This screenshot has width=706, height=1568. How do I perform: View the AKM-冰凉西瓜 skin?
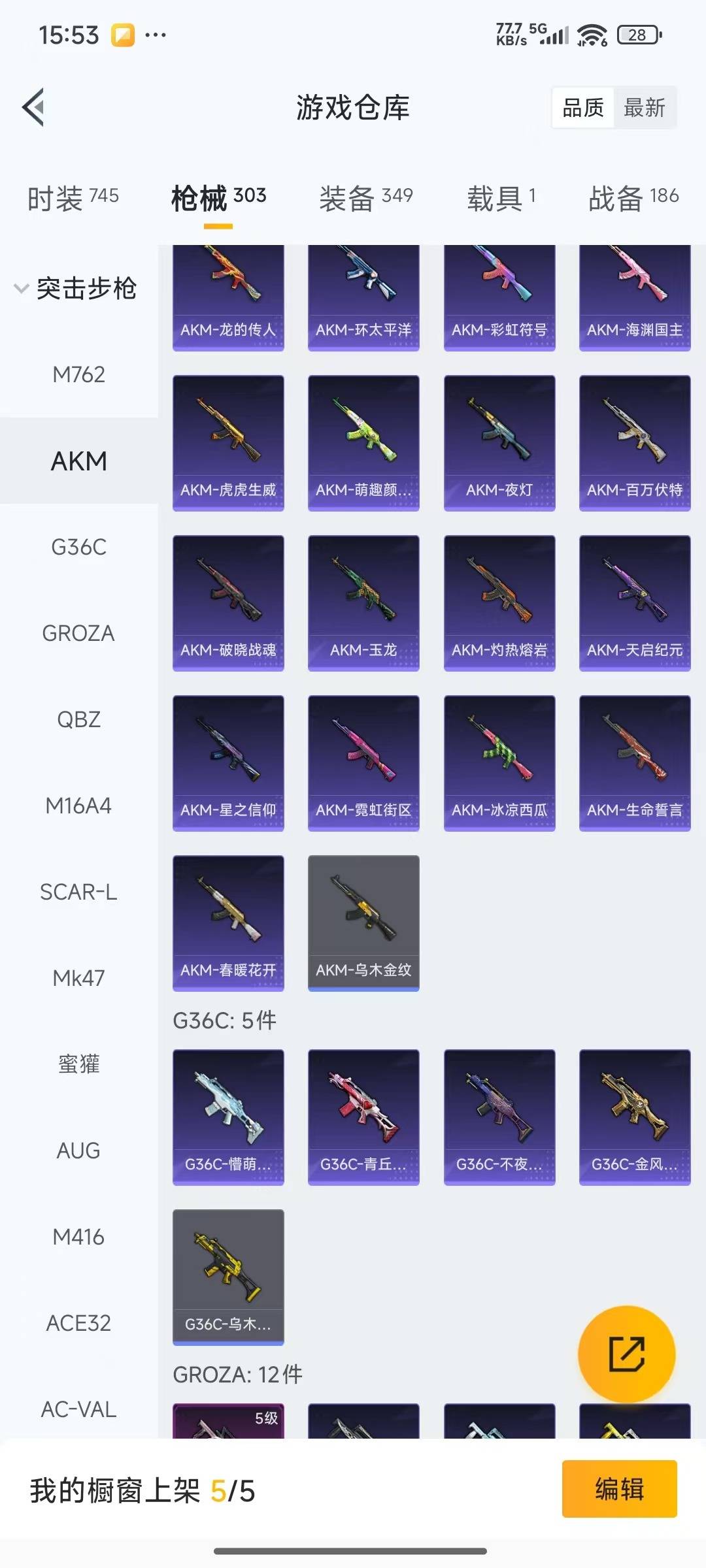(499, 762)
